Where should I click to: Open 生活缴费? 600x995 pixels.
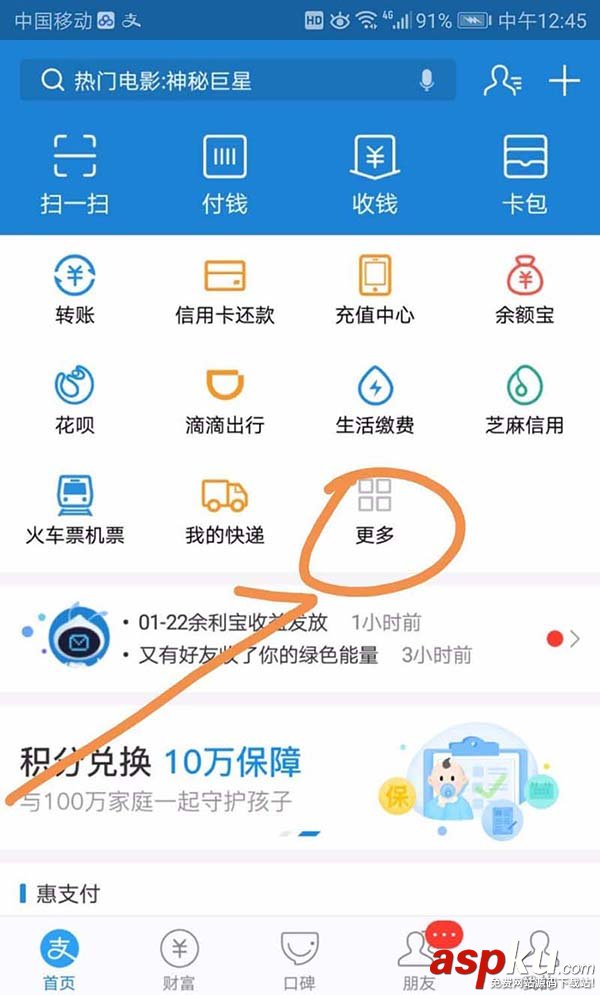[x=375, y=398]
